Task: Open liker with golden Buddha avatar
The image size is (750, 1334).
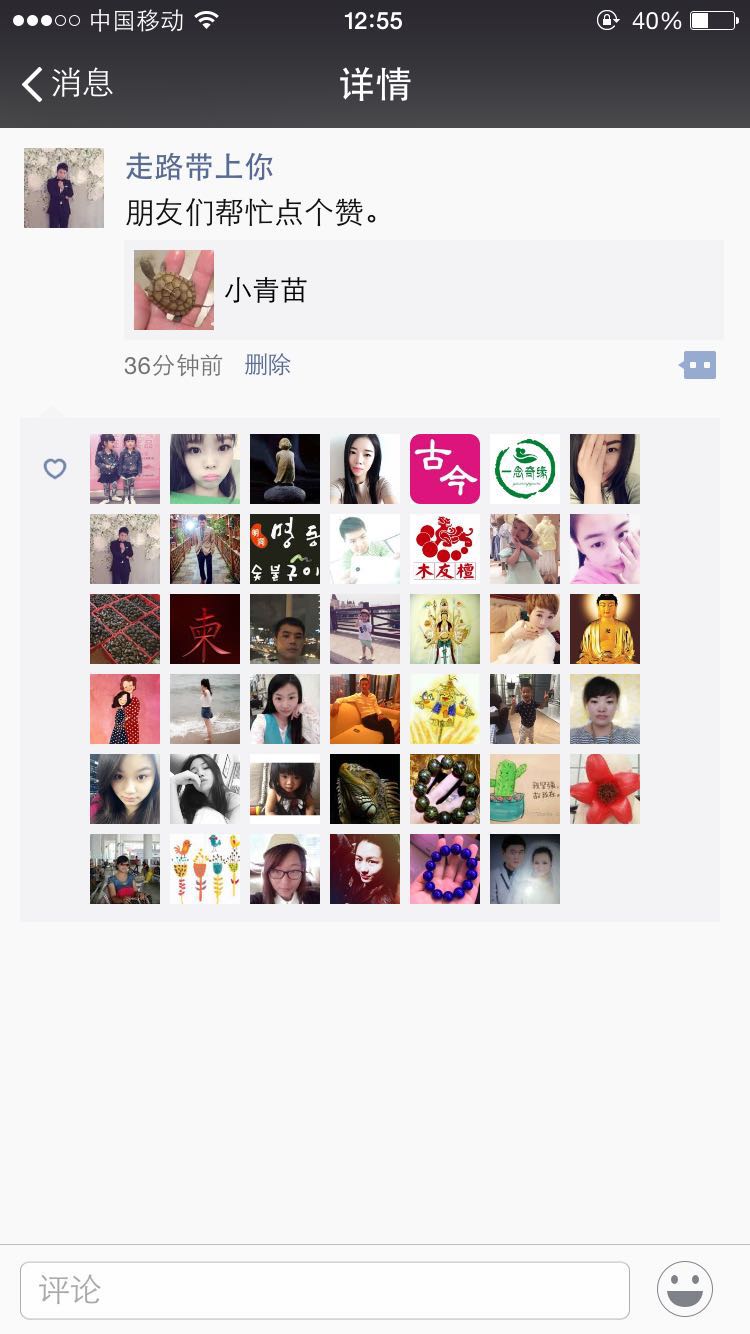Action: click(x=605, y=629)
